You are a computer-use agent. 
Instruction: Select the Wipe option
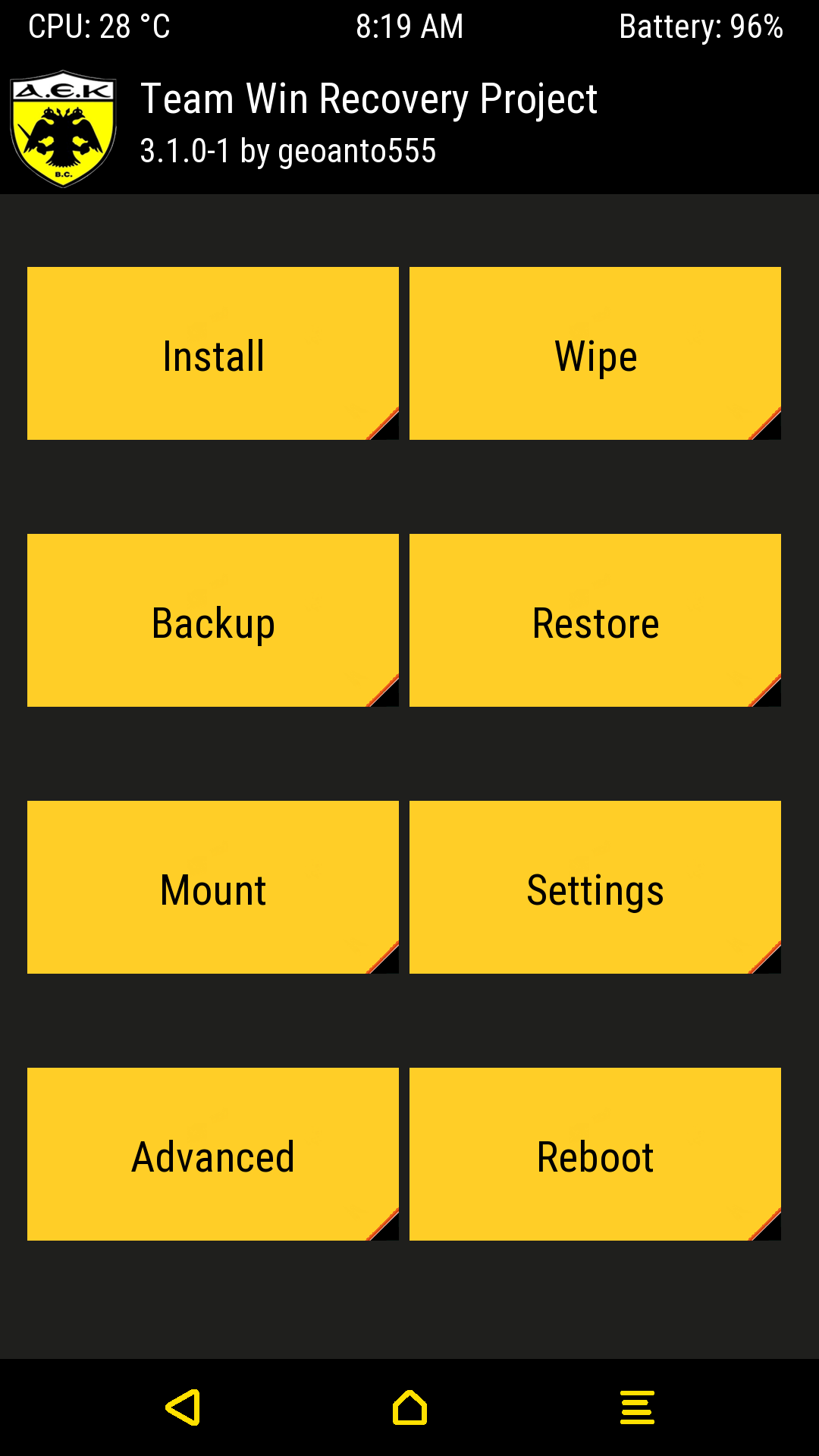pyautogui.click(x=595, y=353)
